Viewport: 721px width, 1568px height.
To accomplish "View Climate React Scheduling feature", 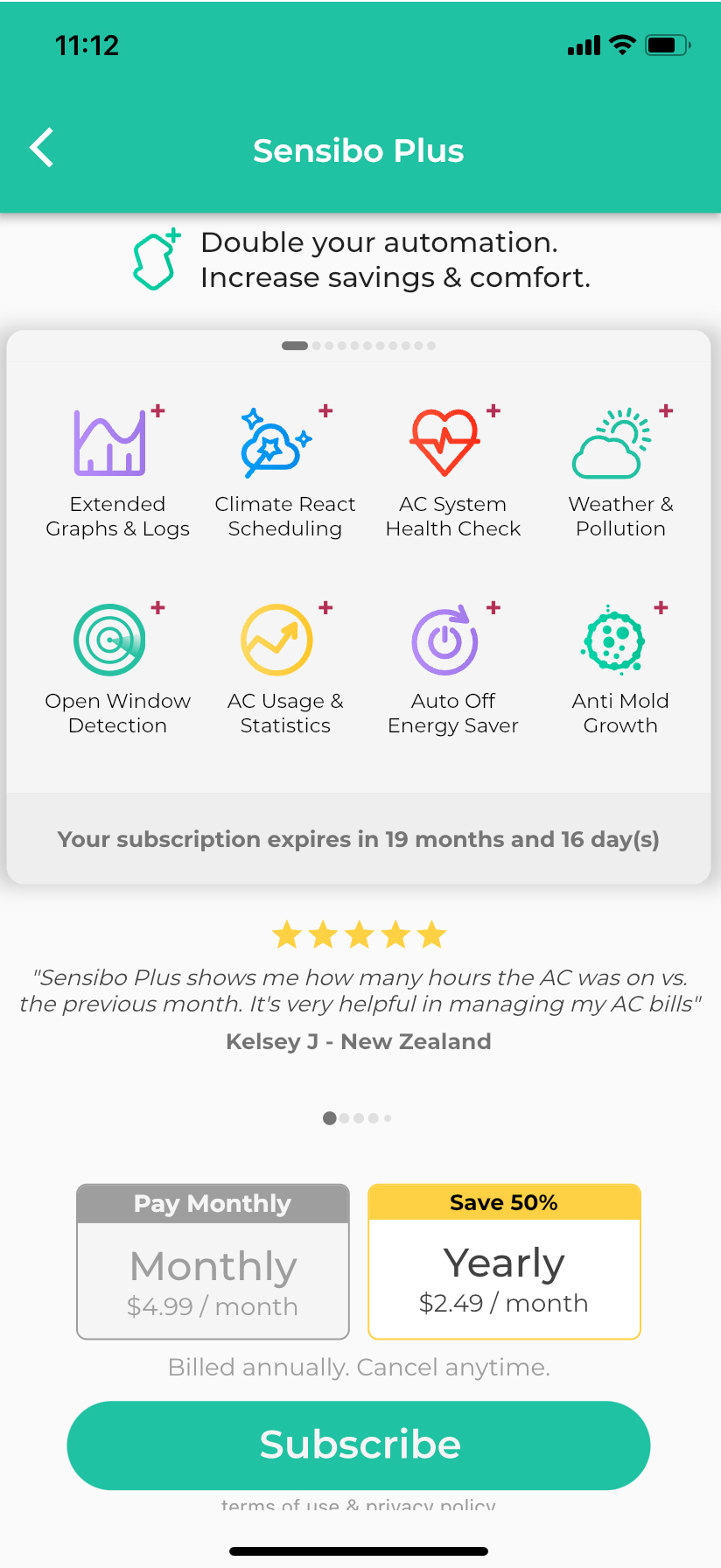I will 285,474.
